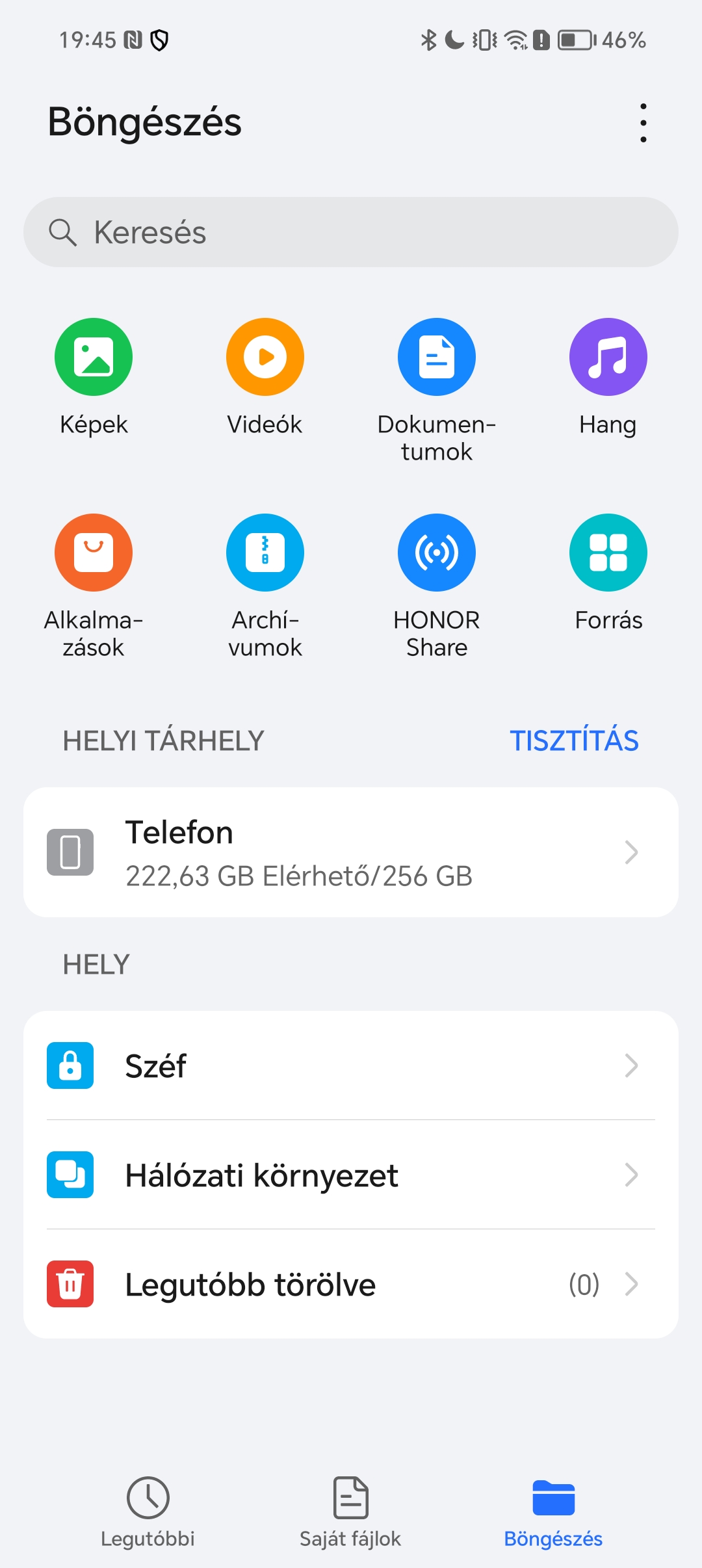Open Telefon internal storage
702x1568 pixels.
(351, 852)
